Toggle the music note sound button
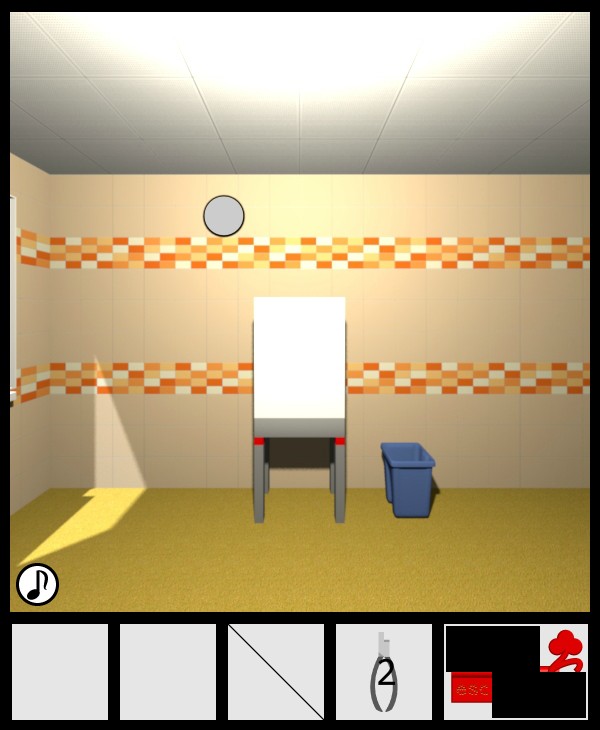 click(37, 584)
